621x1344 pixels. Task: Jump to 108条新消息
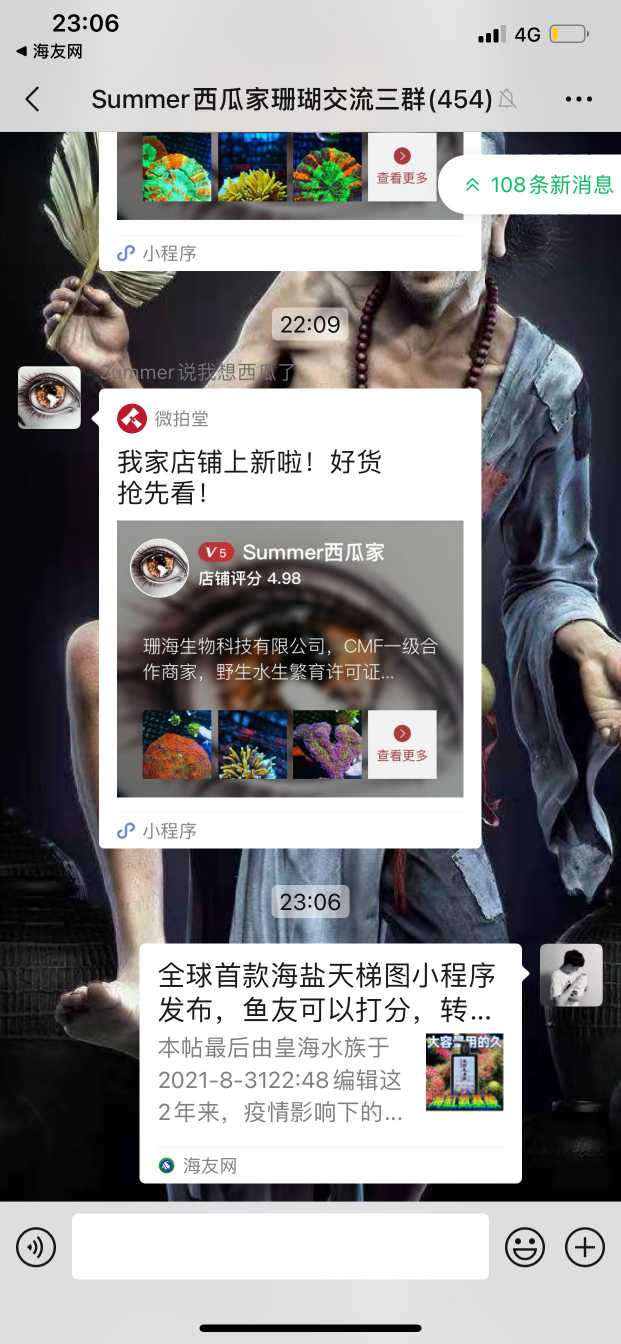click(x=538, y=185)
